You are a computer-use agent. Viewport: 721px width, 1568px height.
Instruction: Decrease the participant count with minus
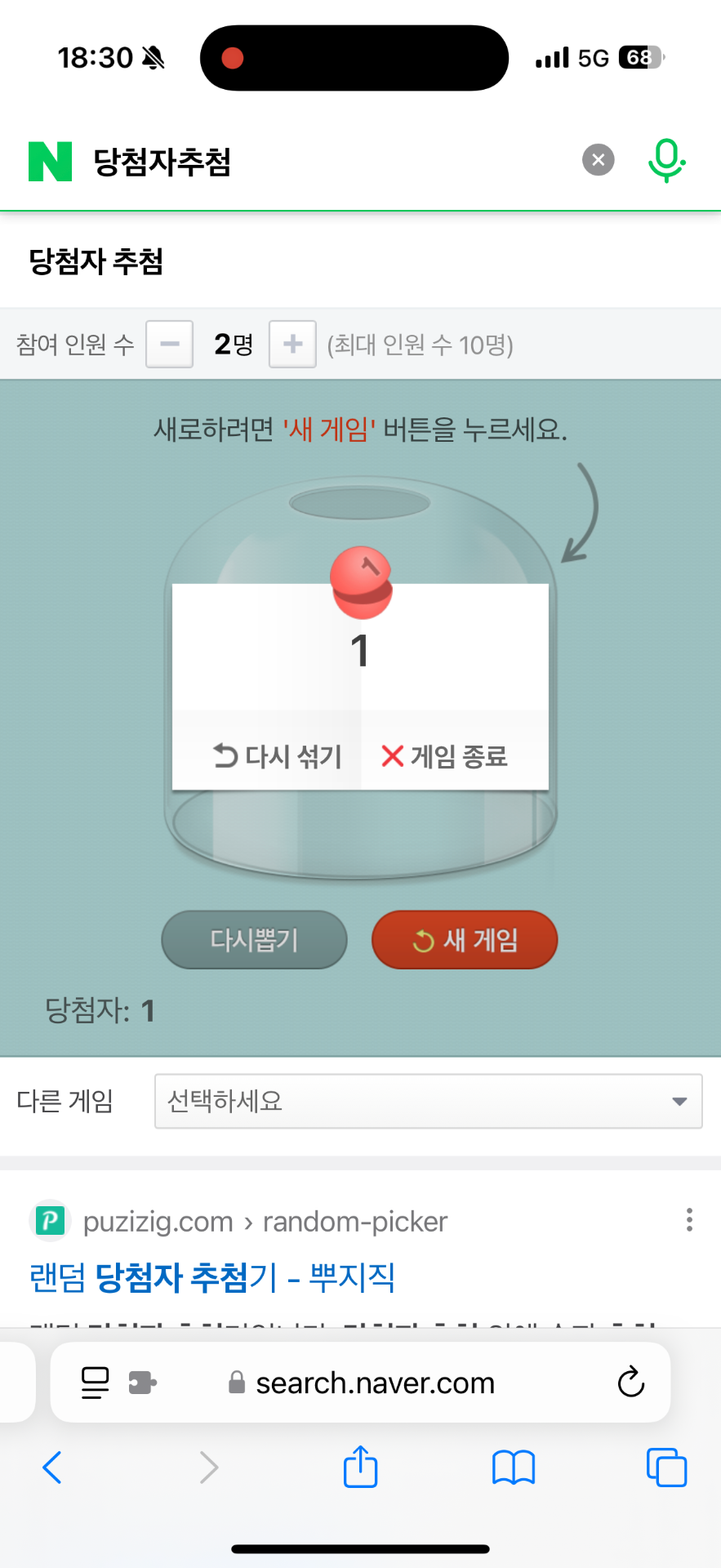170,345
